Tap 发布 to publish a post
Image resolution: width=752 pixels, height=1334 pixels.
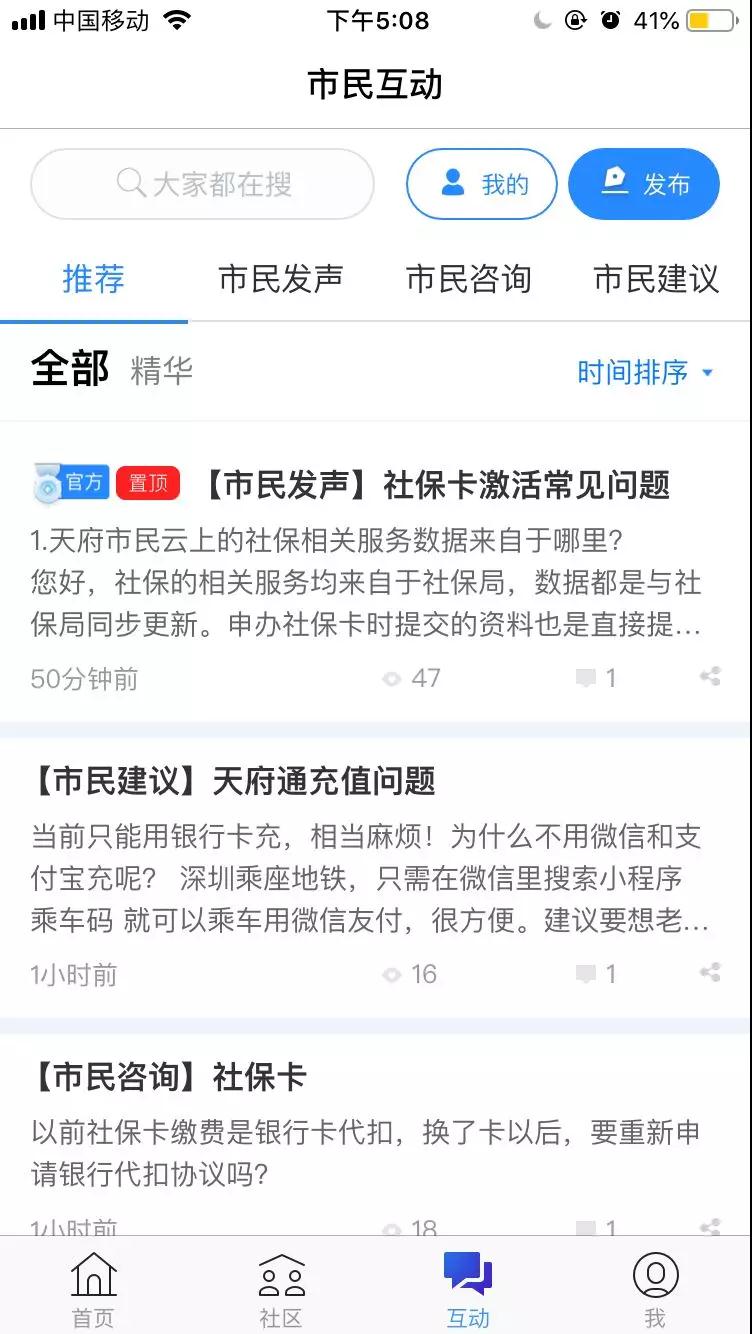644,184
